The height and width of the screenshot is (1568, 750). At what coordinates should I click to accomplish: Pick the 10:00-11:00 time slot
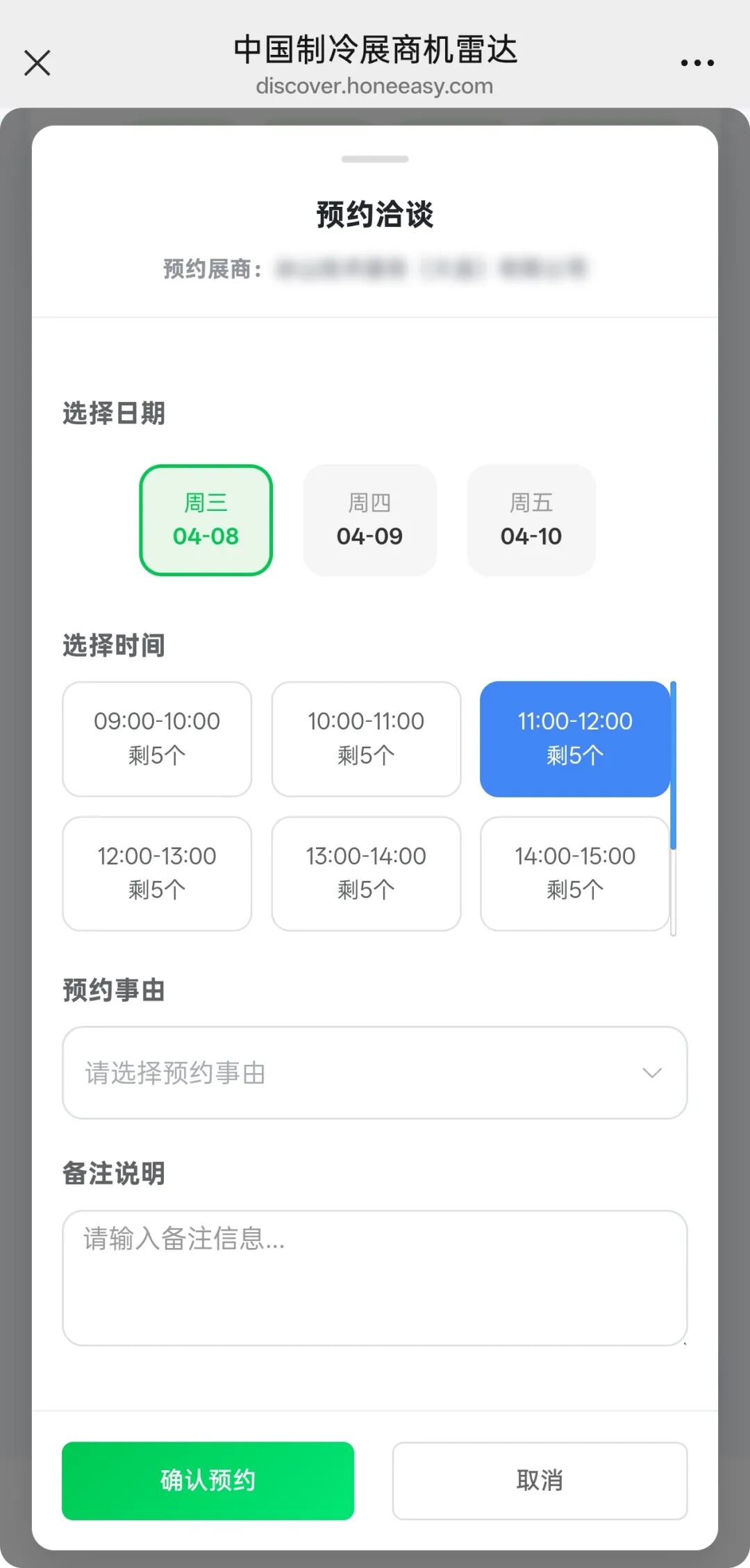(x=366, y=739)
